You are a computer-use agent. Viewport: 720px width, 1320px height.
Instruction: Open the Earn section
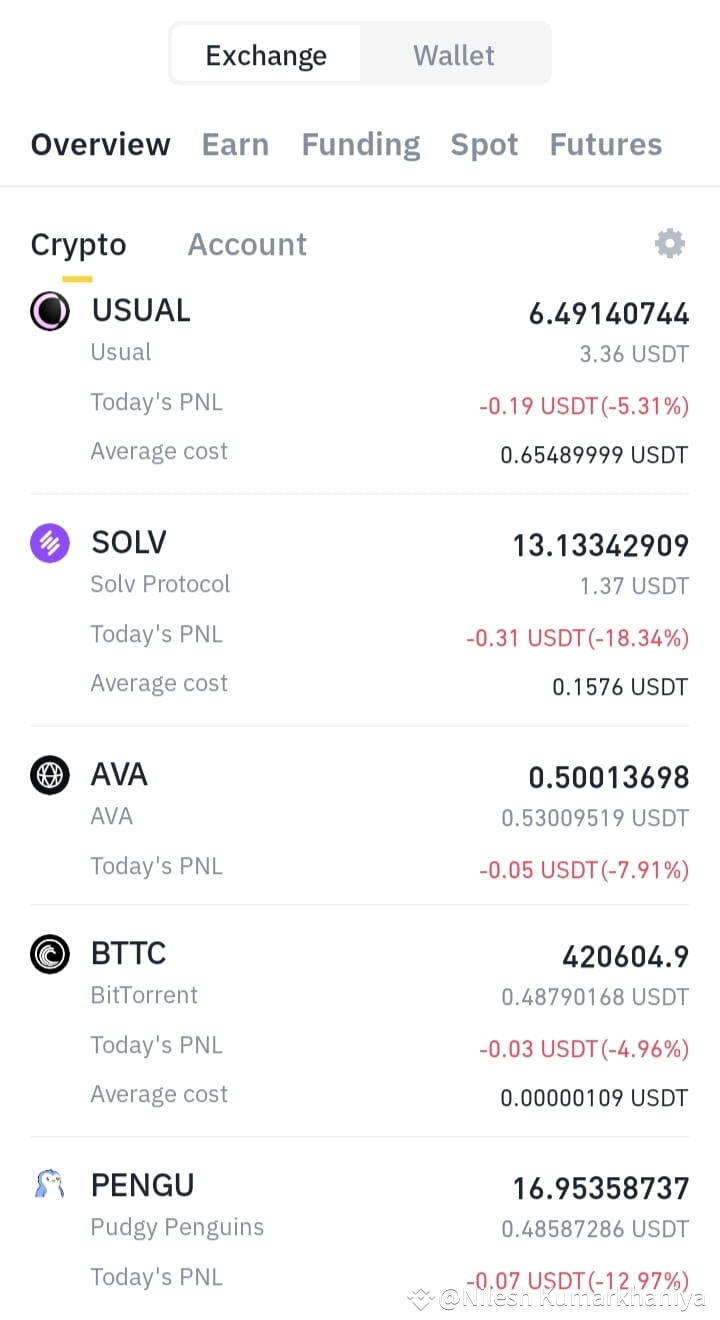point(235,144)
